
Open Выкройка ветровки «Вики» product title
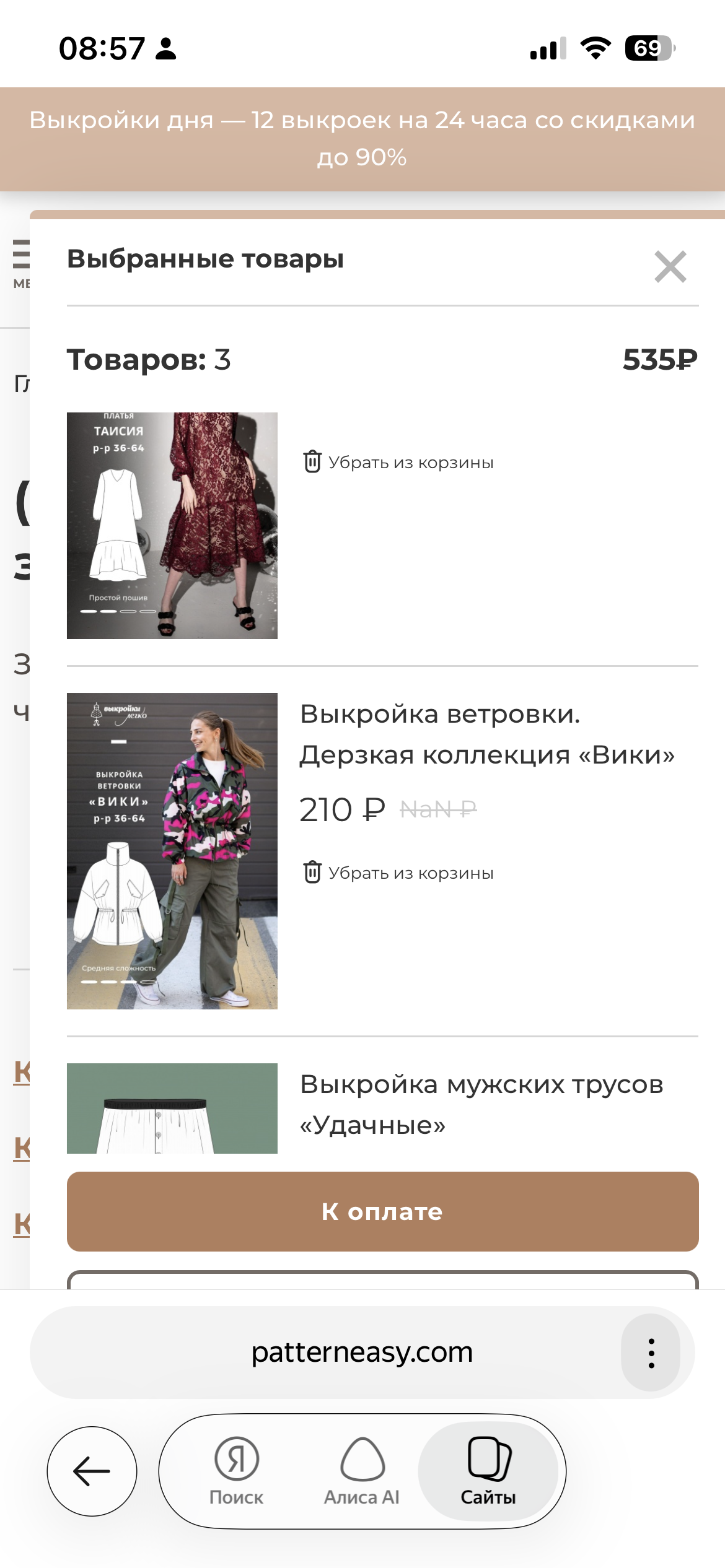[486, 734]
